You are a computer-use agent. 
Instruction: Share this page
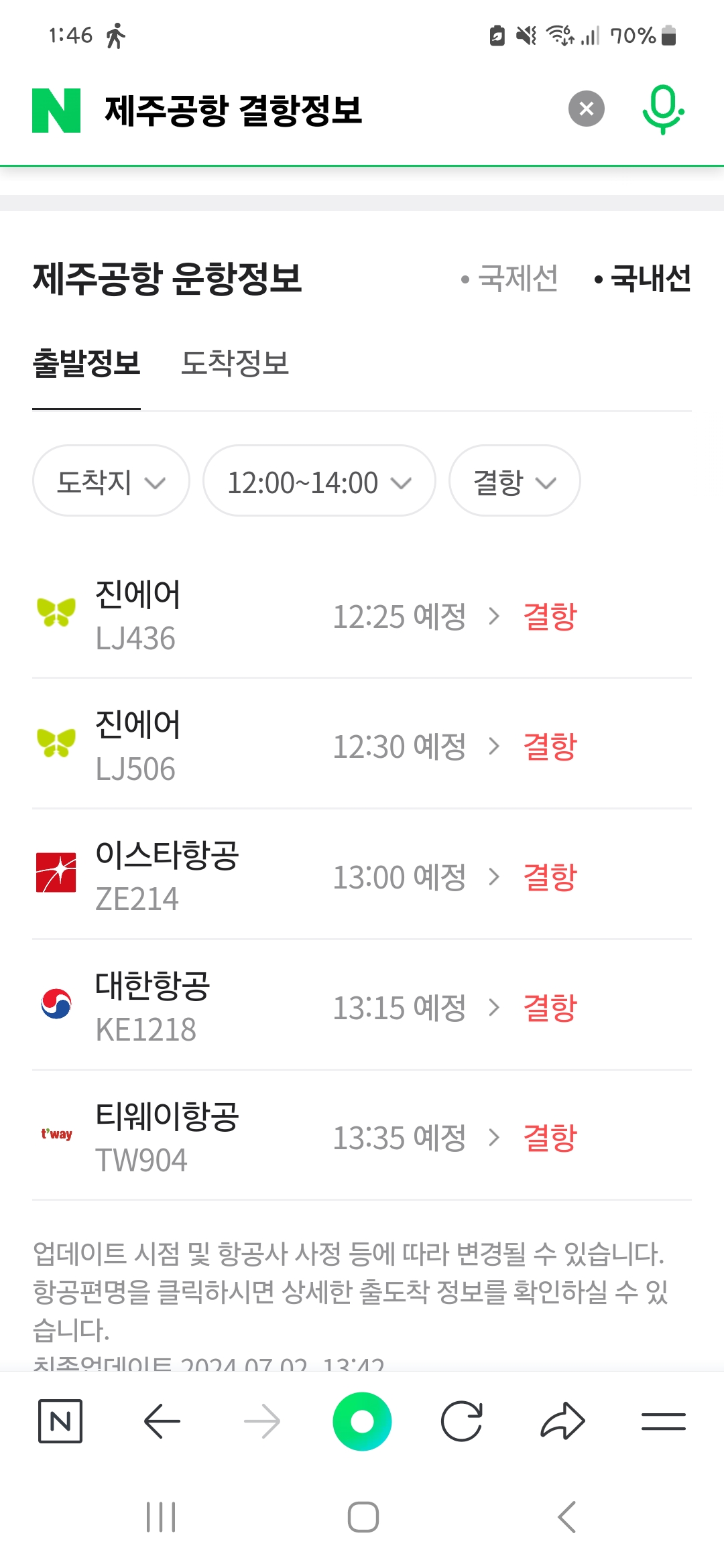[562, 1421]
